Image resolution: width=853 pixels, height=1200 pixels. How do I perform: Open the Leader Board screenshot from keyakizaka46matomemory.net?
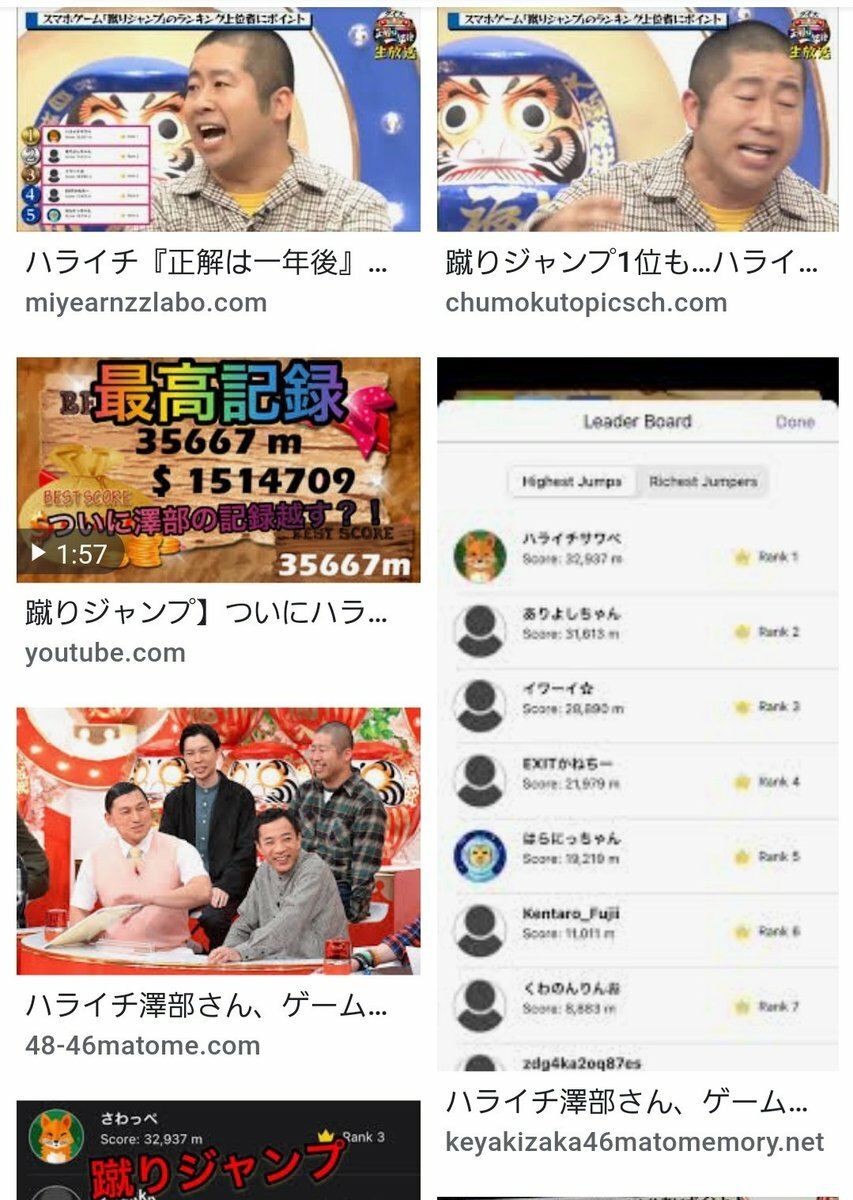point(637,713)
